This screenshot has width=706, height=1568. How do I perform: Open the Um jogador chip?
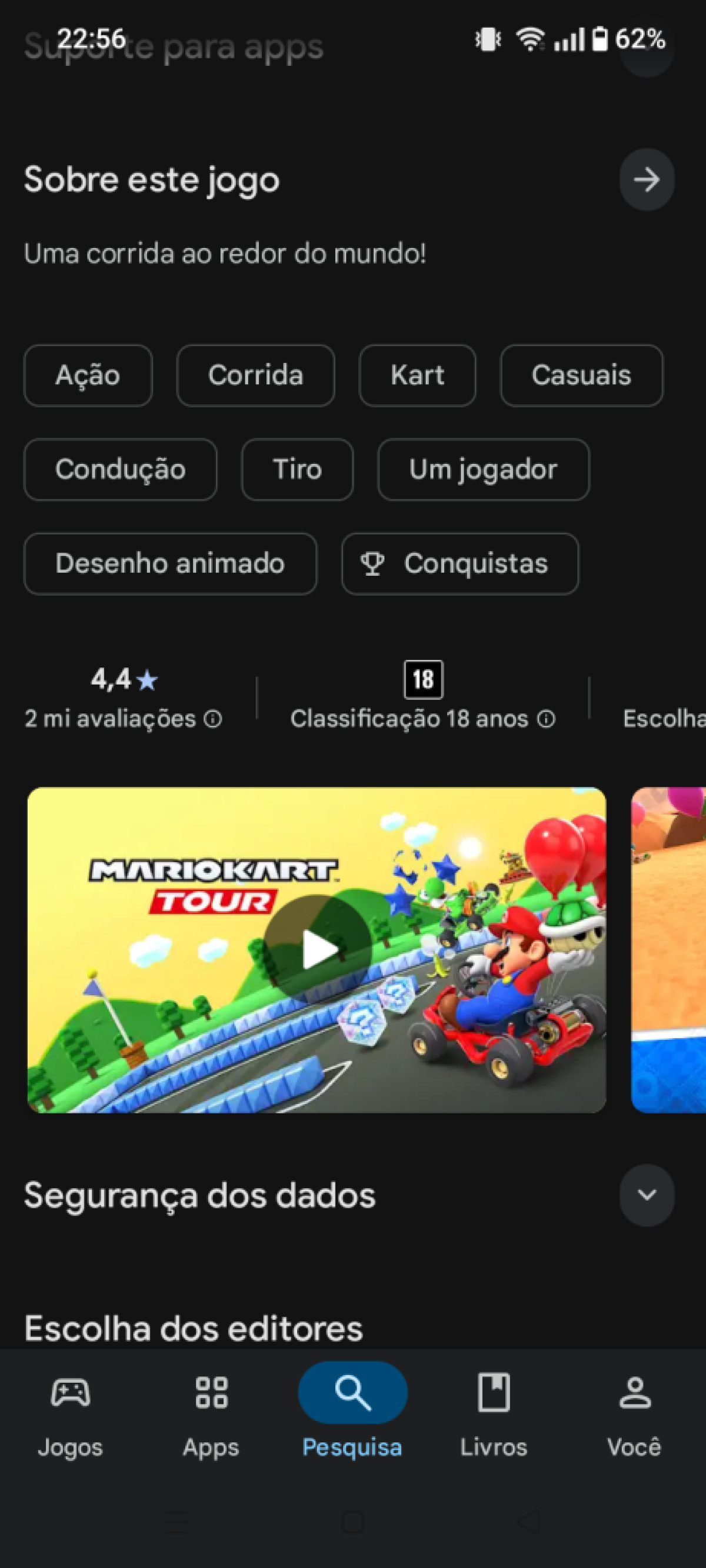click(x=483, y=469)
